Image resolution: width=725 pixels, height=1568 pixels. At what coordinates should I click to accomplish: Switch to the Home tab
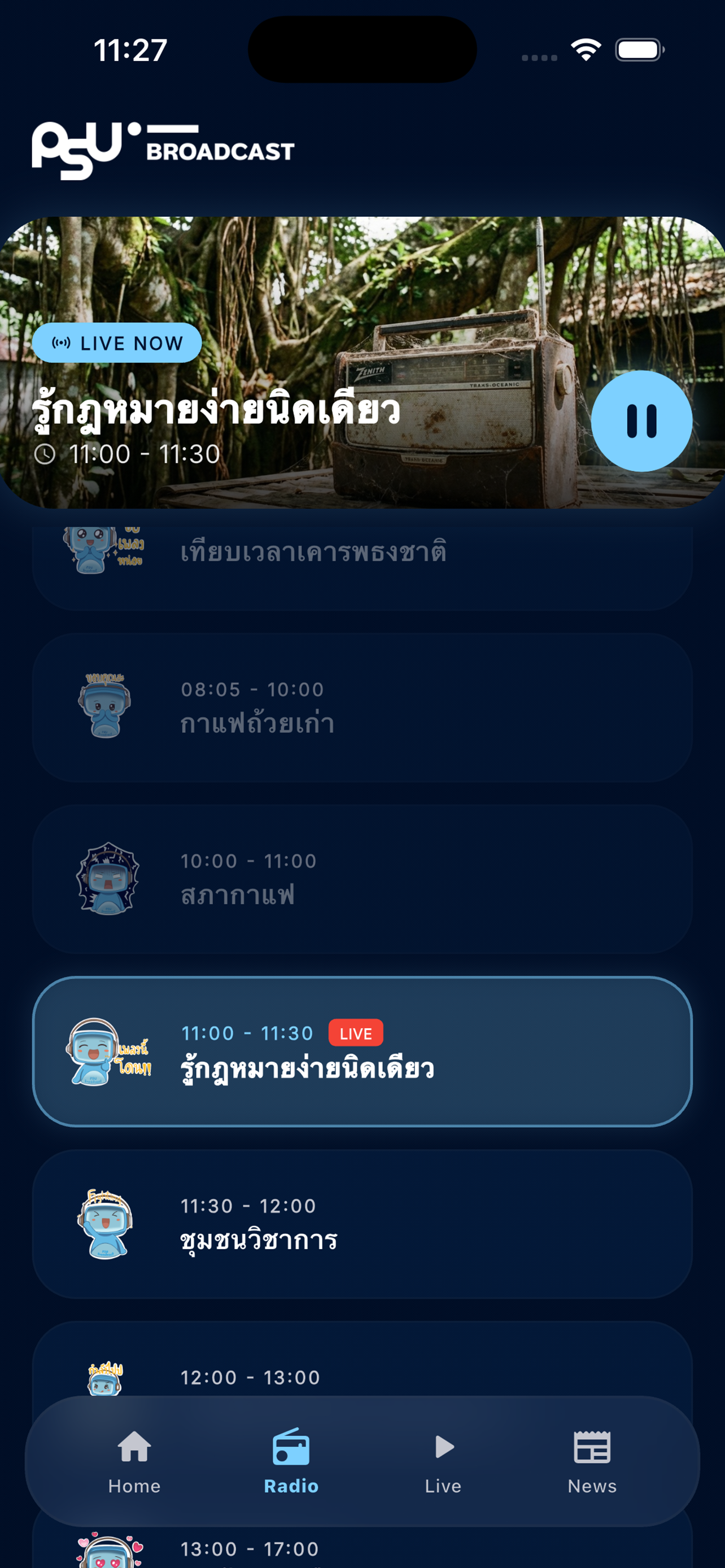(134, 1461)
